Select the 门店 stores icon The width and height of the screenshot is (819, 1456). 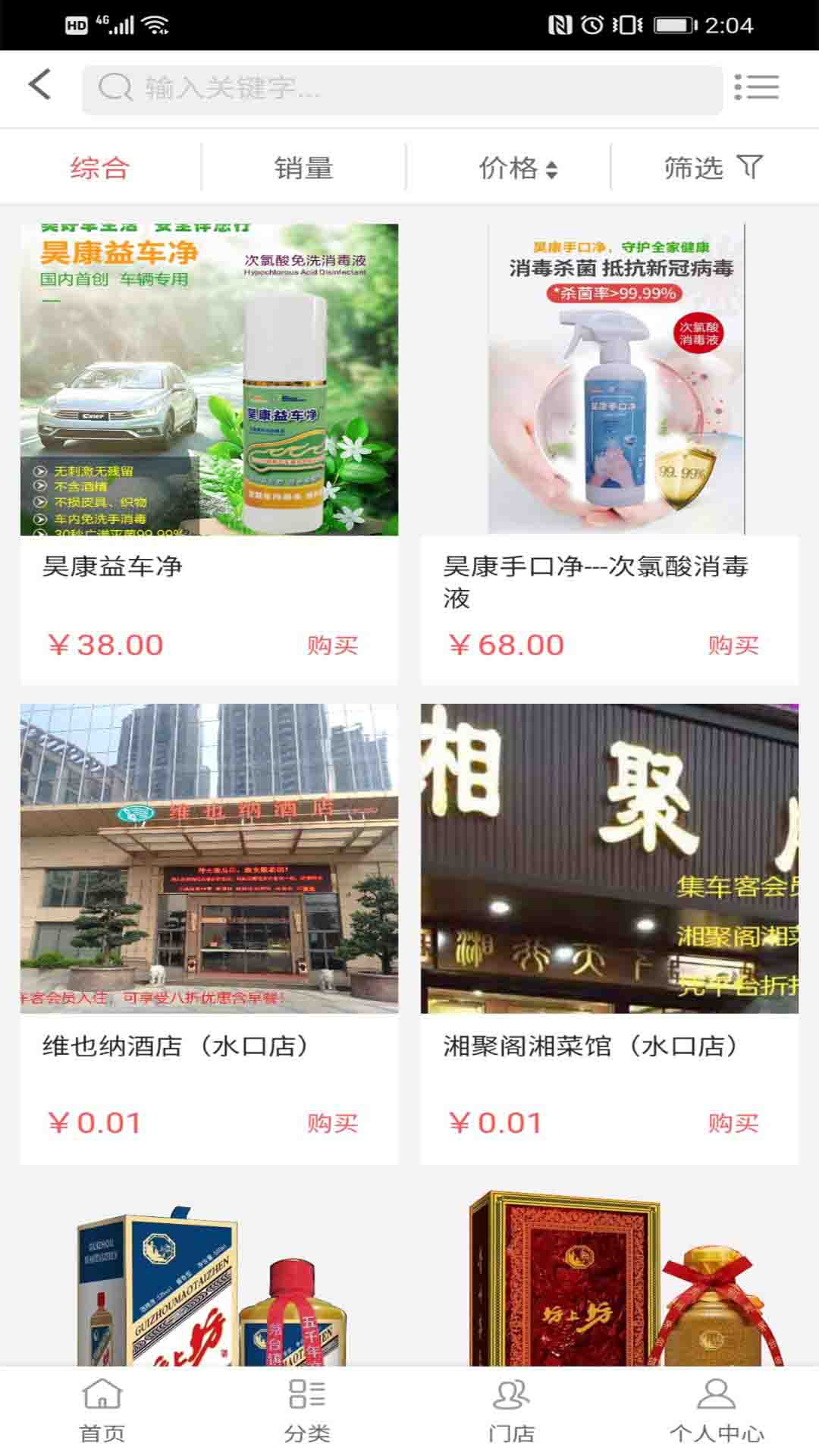pyautogui.click(x=512, y=1410)
